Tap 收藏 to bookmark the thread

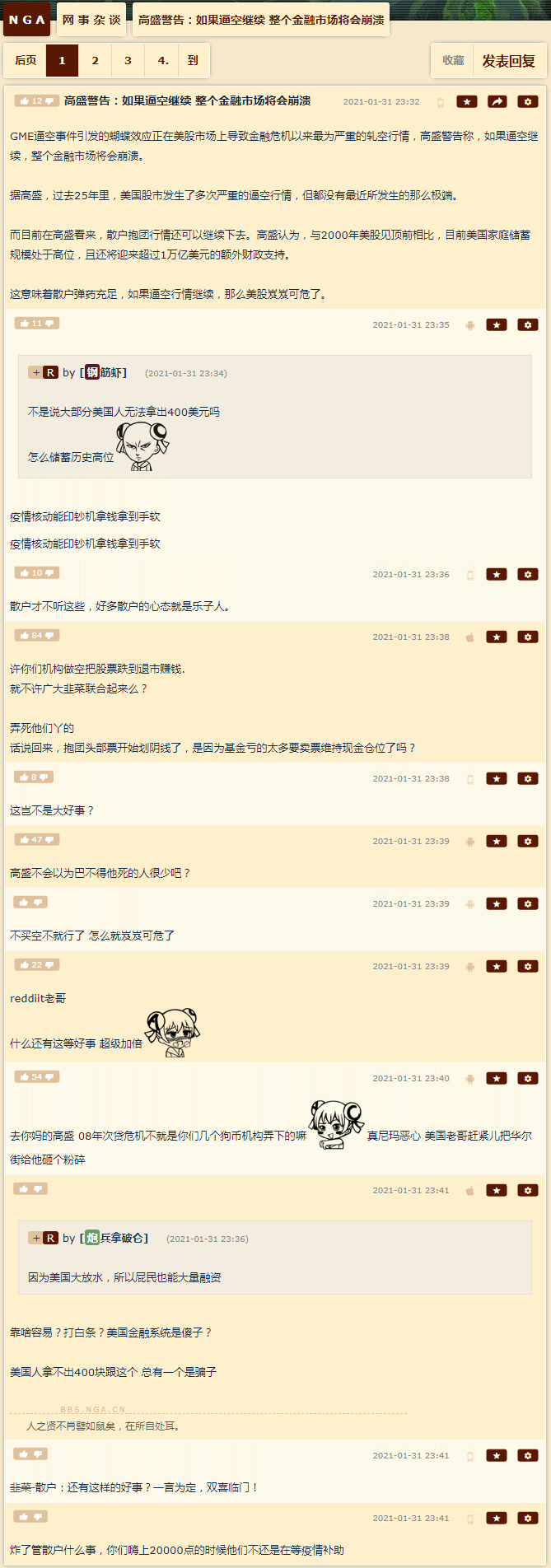click(x=453, y=60)
